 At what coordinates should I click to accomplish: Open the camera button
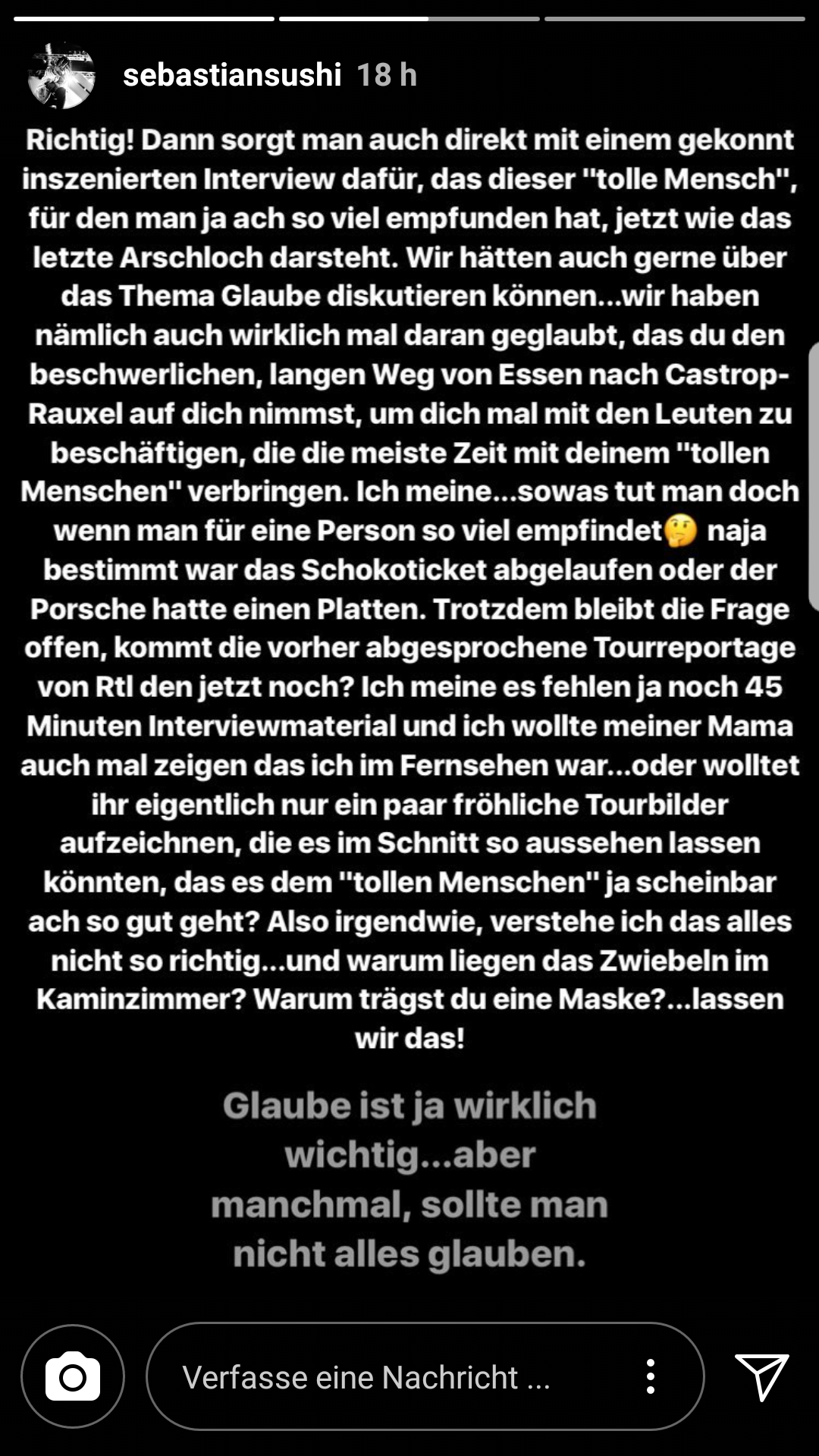pos(73,1376)
